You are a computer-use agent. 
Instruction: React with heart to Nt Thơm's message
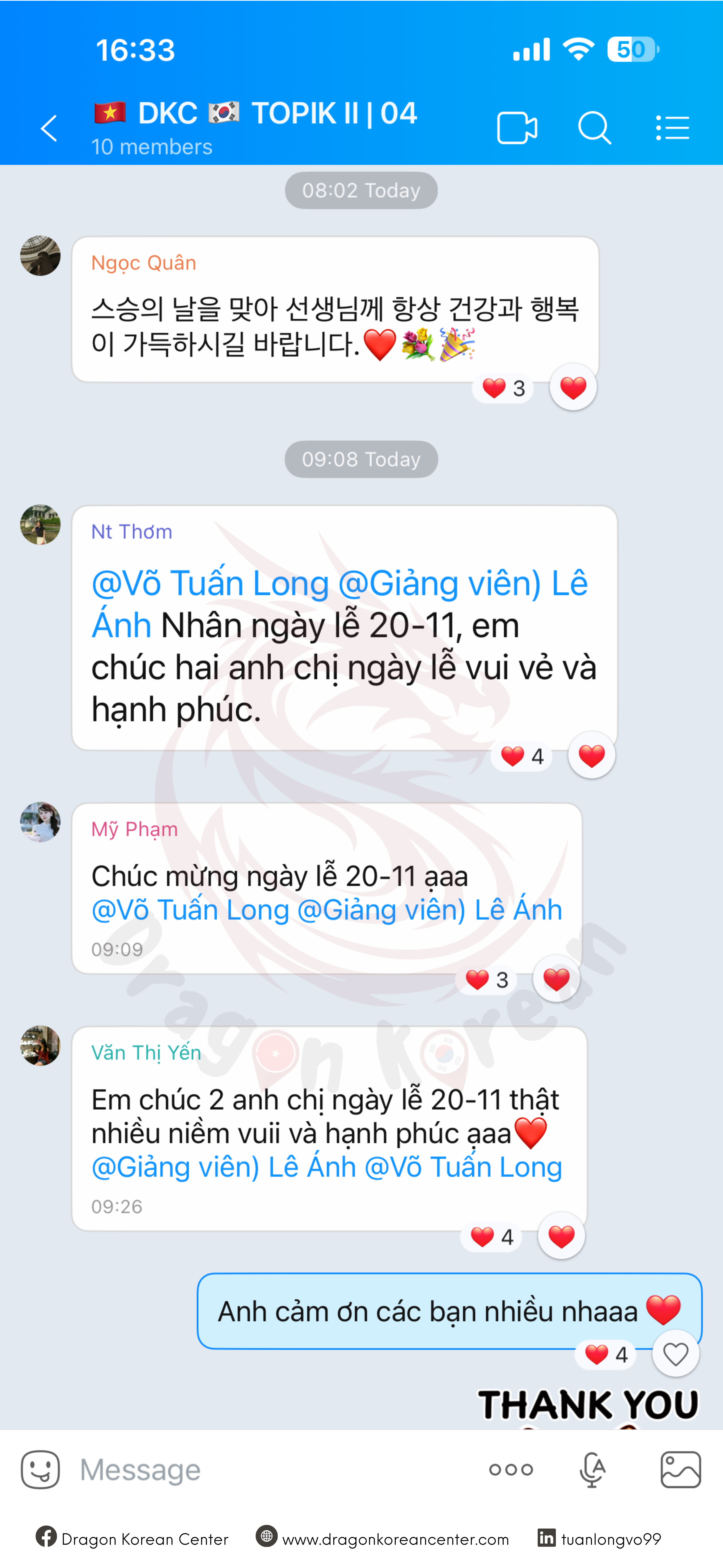coord(591,756)
